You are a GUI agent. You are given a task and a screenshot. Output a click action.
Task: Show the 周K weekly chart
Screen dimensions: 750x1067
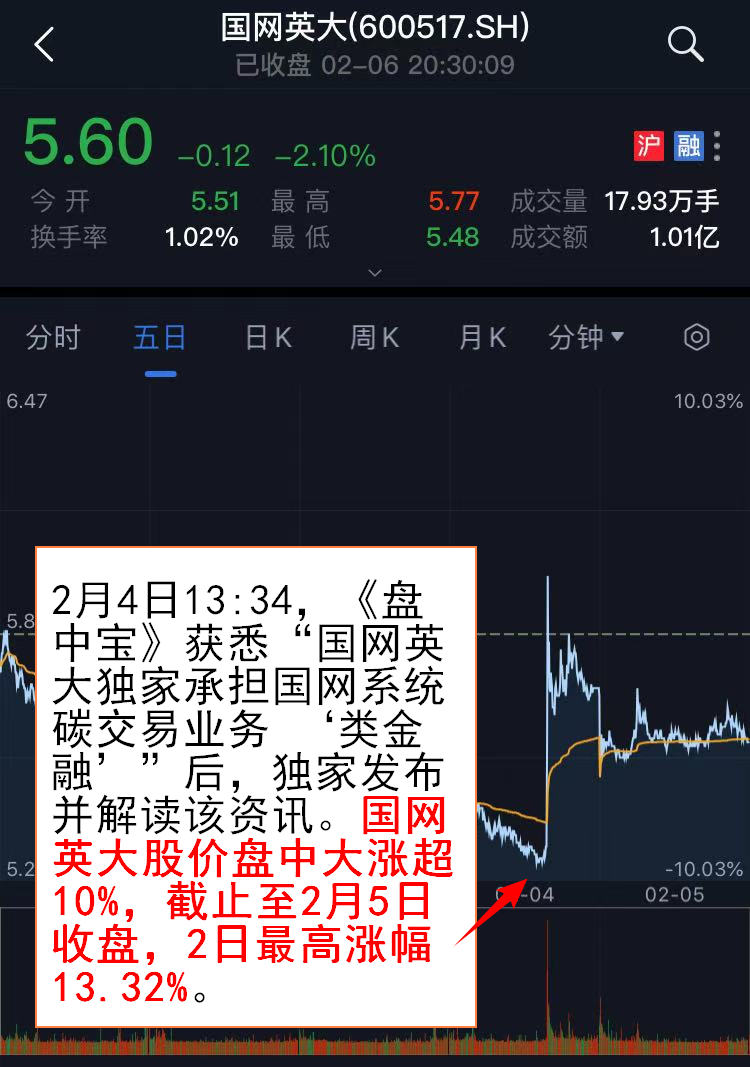pyautogui.click(x=374, y=338)
